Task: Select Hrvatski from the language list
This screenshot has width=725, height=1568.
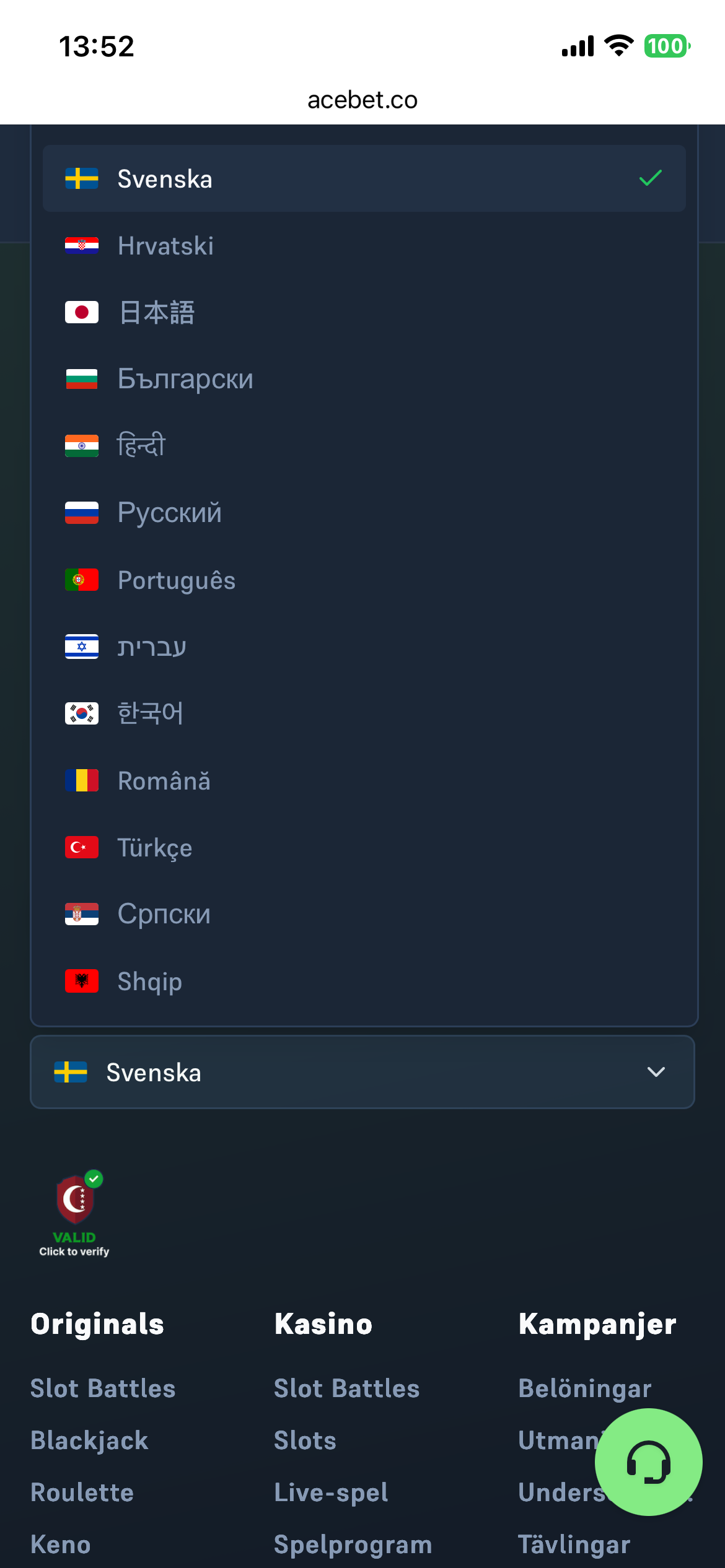Action: click(364, 246)
